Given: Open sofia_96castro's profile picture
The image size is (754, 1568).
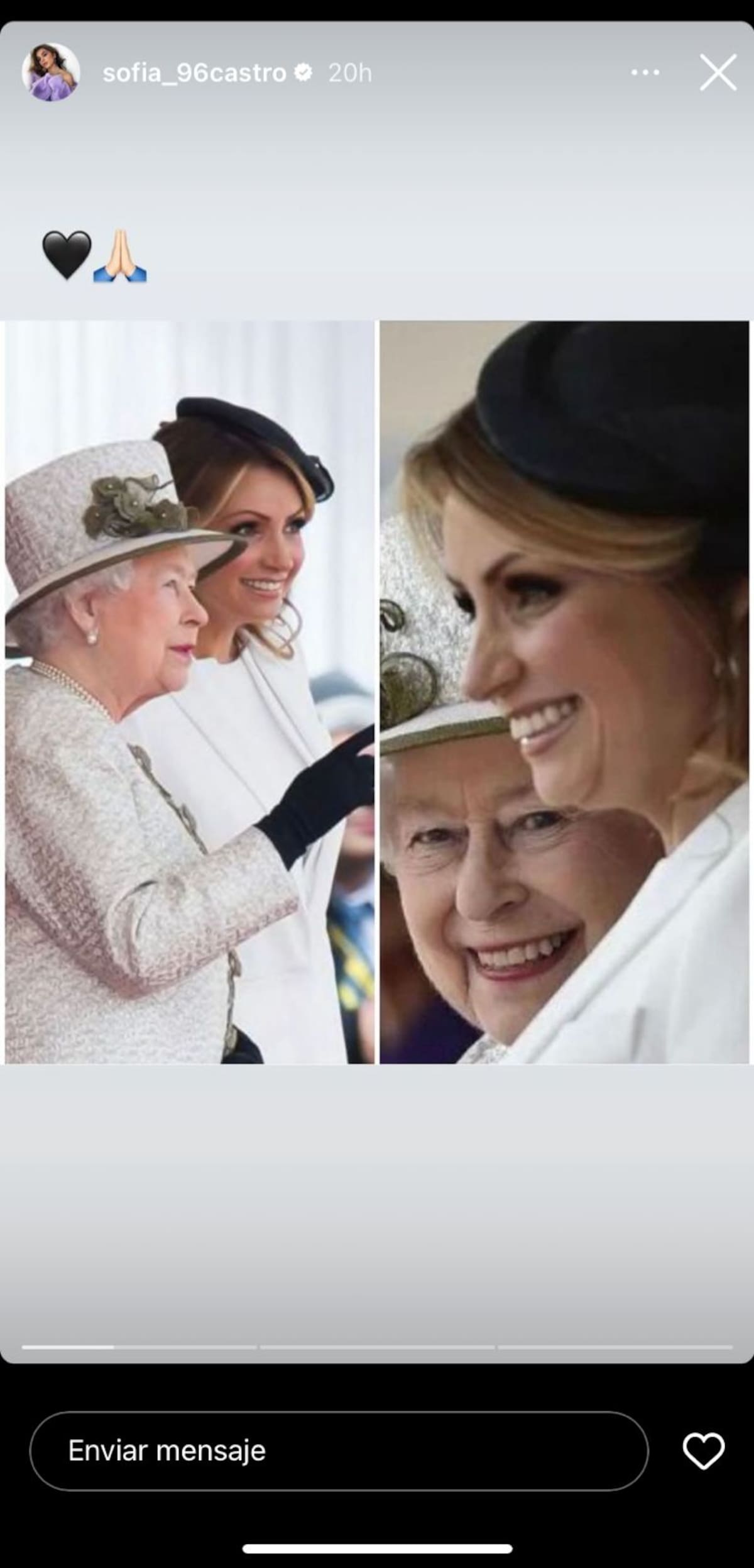Looking at the screenshot, I should (x=51, y=72).
